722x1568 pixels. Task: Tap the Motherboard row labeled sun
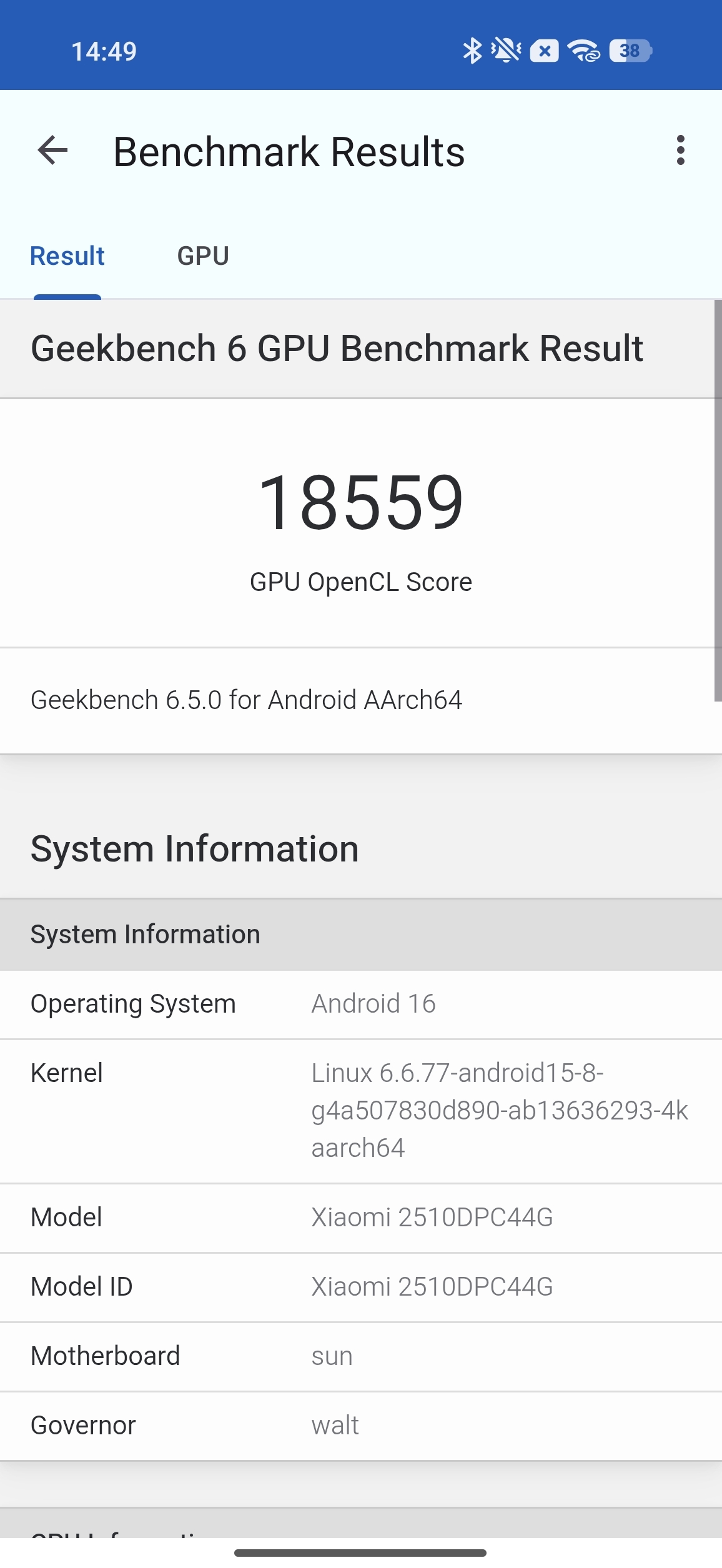coord(361,1356)
